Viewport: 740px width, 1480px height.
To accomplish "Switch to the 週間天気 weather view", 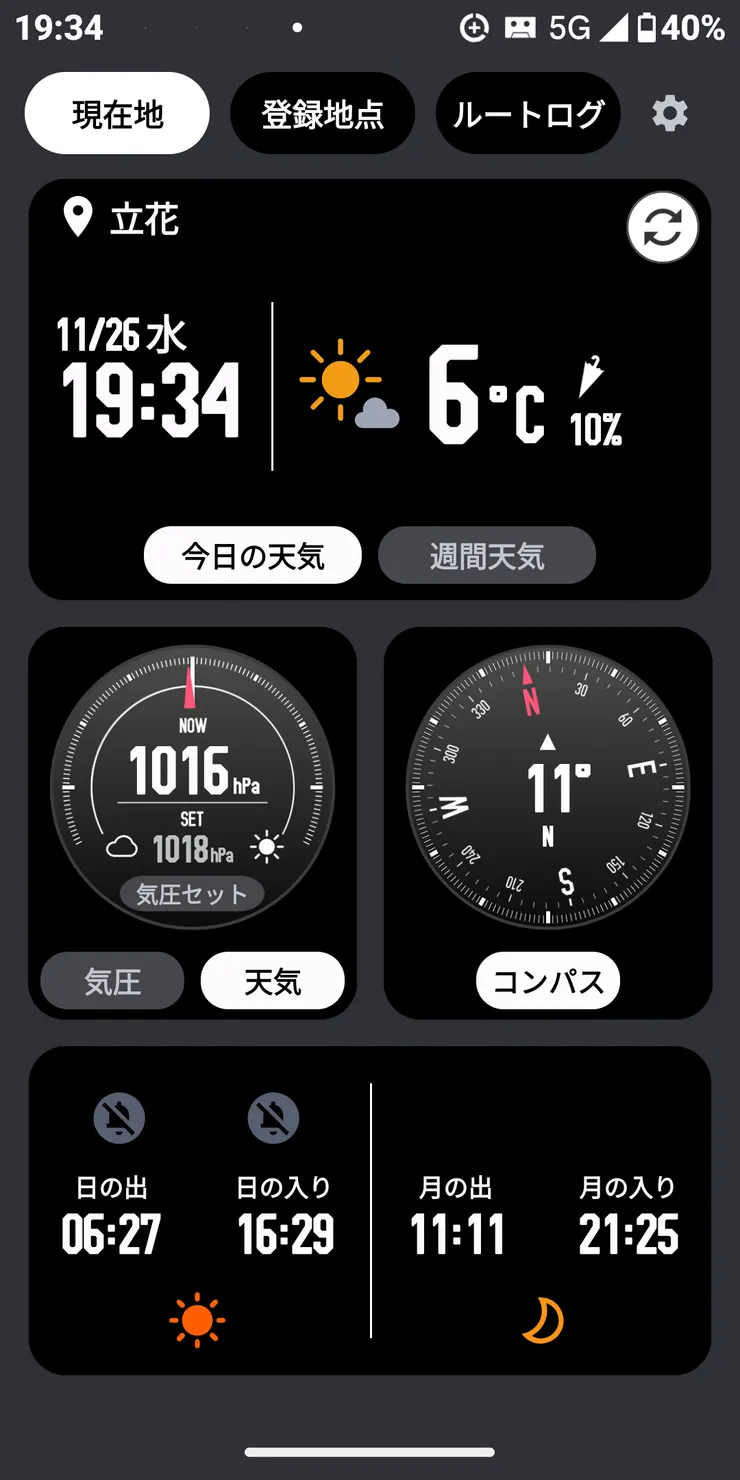I will point(487,555).
